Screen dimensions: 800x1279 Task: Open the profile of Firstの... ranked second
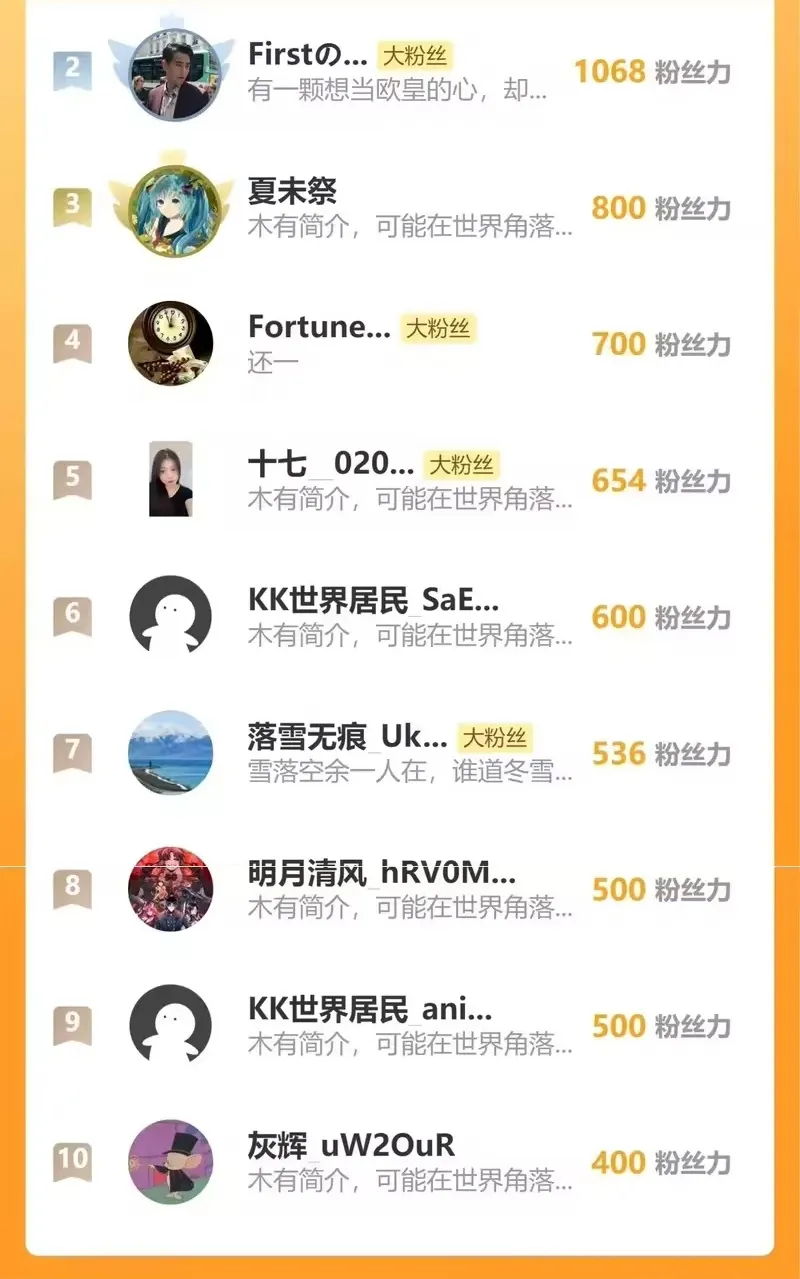pyautogui.click(x=308, y=54)
